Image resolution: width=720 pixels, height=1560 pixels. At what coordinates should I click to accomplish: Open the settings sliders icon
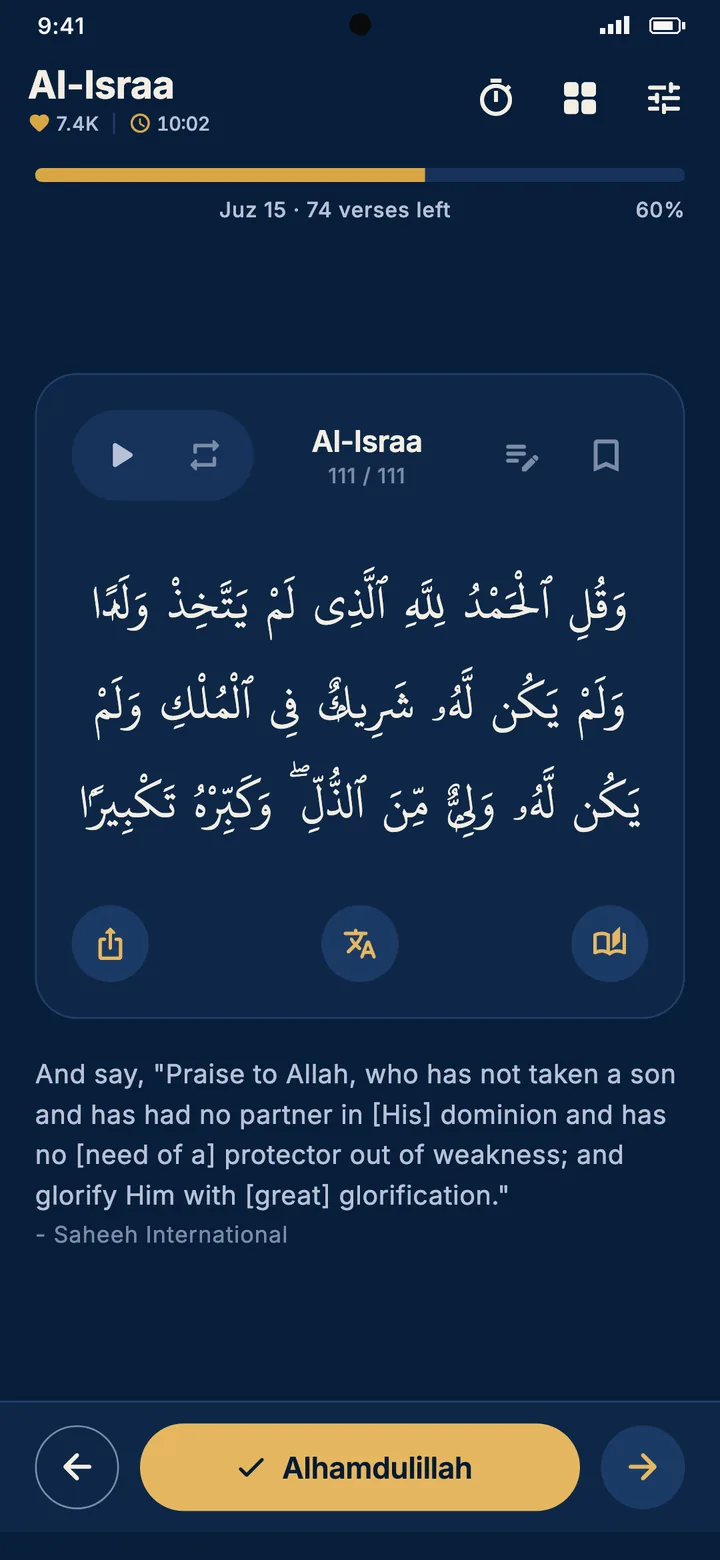[x=664, y=98]
